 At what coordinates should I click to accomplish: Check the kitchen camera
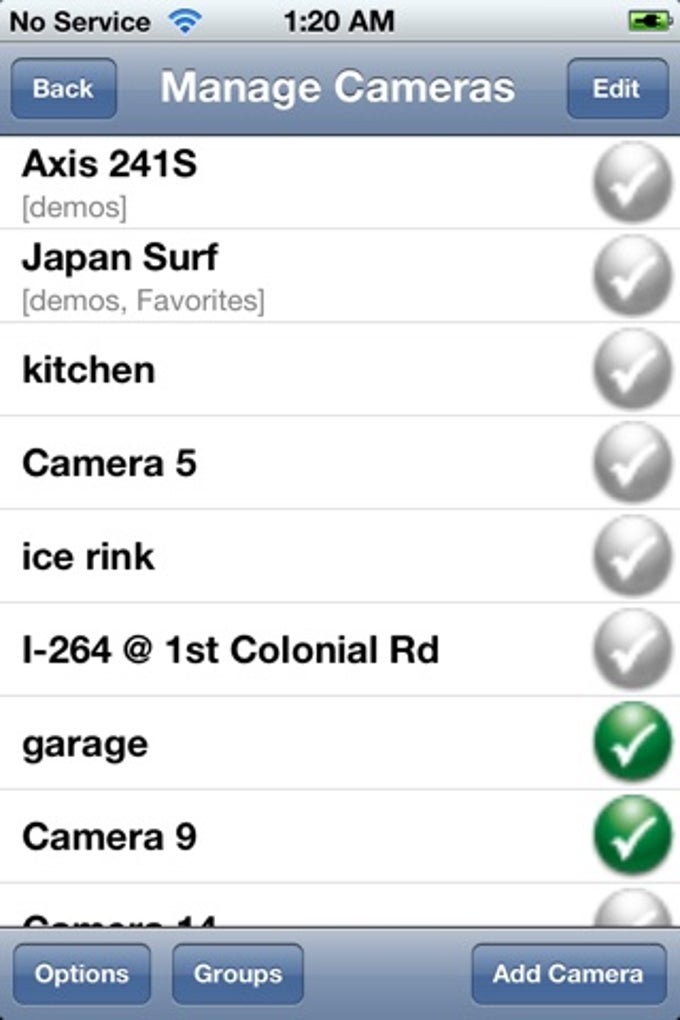(x=632, y=369)
